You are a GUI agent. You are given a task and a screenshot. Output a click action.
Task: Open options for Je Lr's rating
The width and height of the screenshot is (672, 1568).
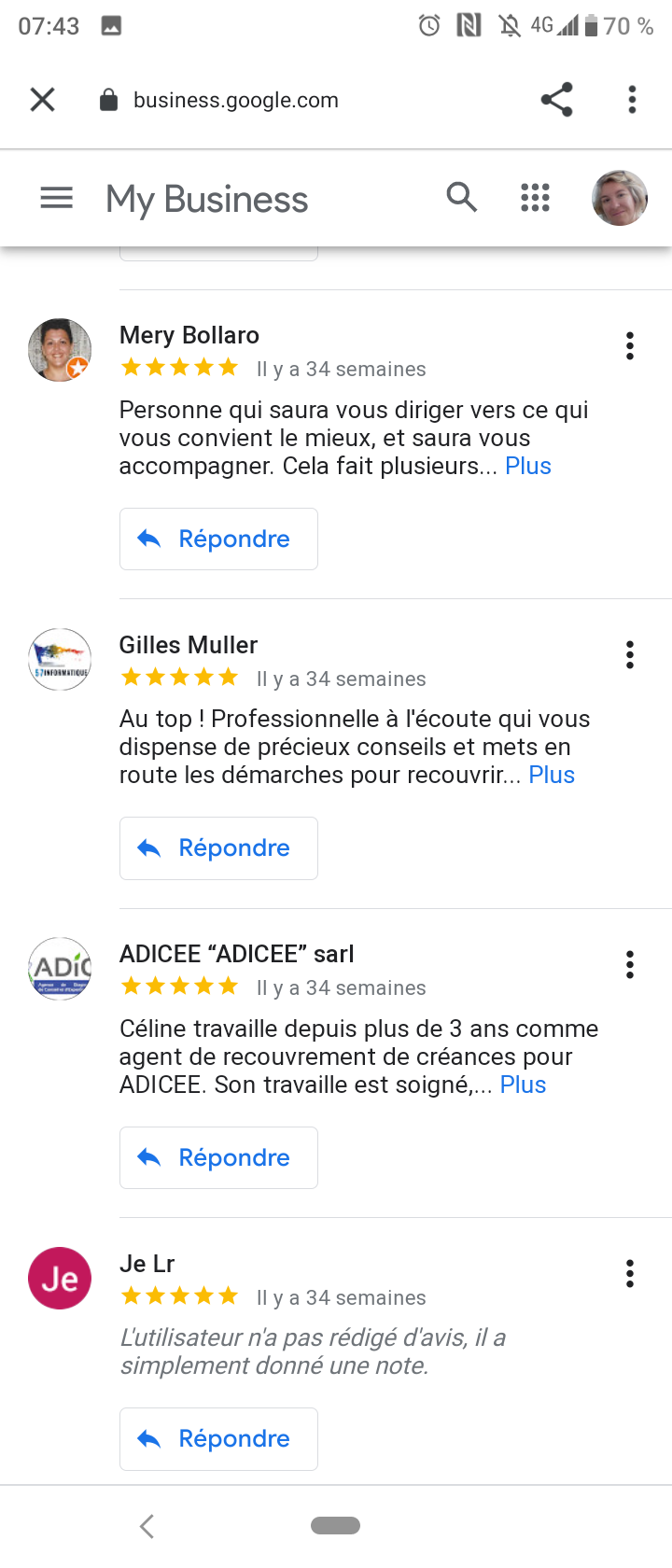630,1274
